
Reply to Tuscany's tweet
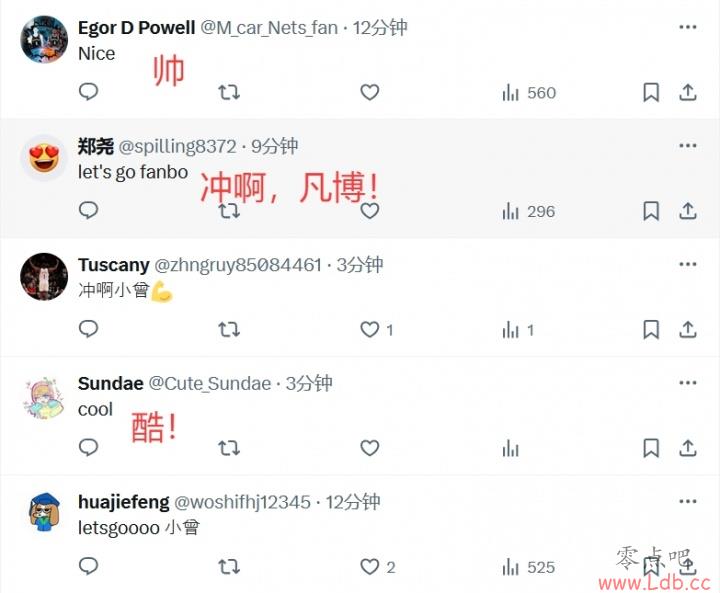88,329
